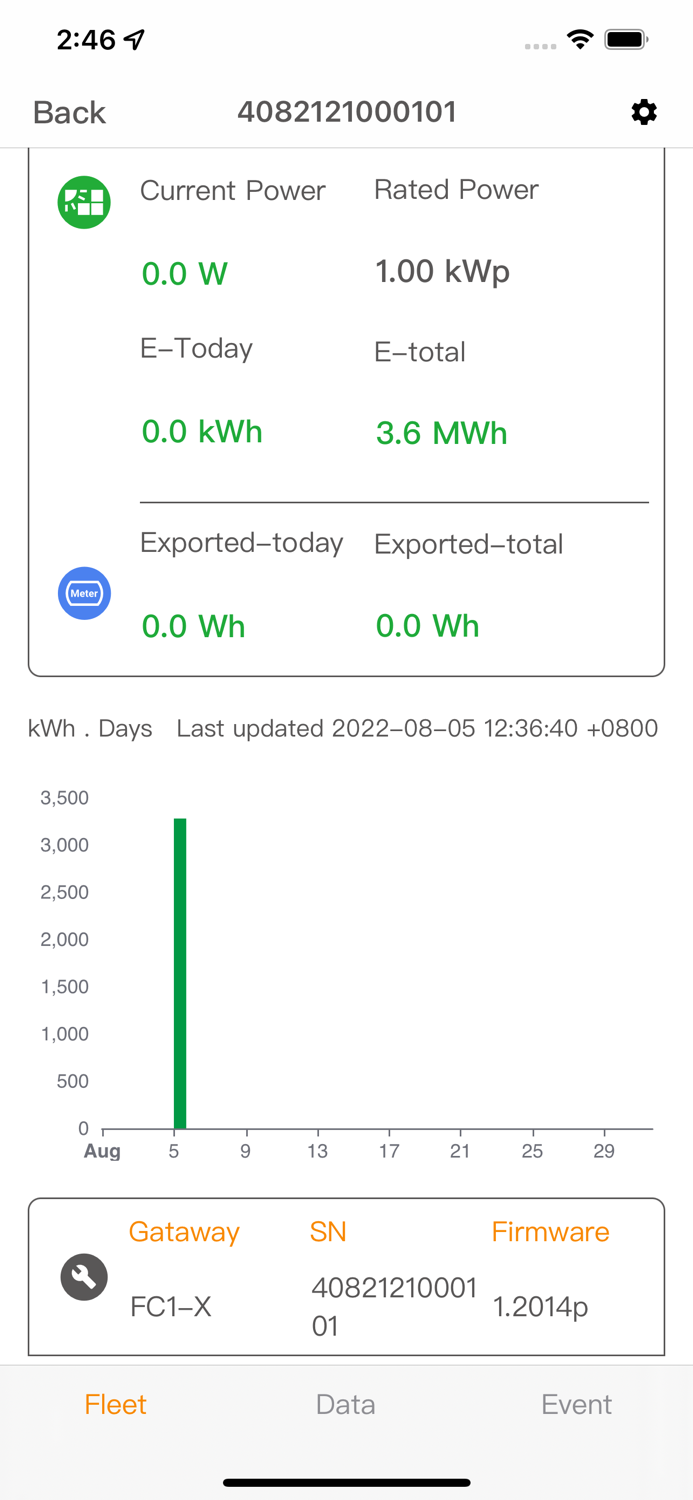Switch to the Fleet tab
The height and width of the screenshot is (1500, 693).
click(116, 1404)
